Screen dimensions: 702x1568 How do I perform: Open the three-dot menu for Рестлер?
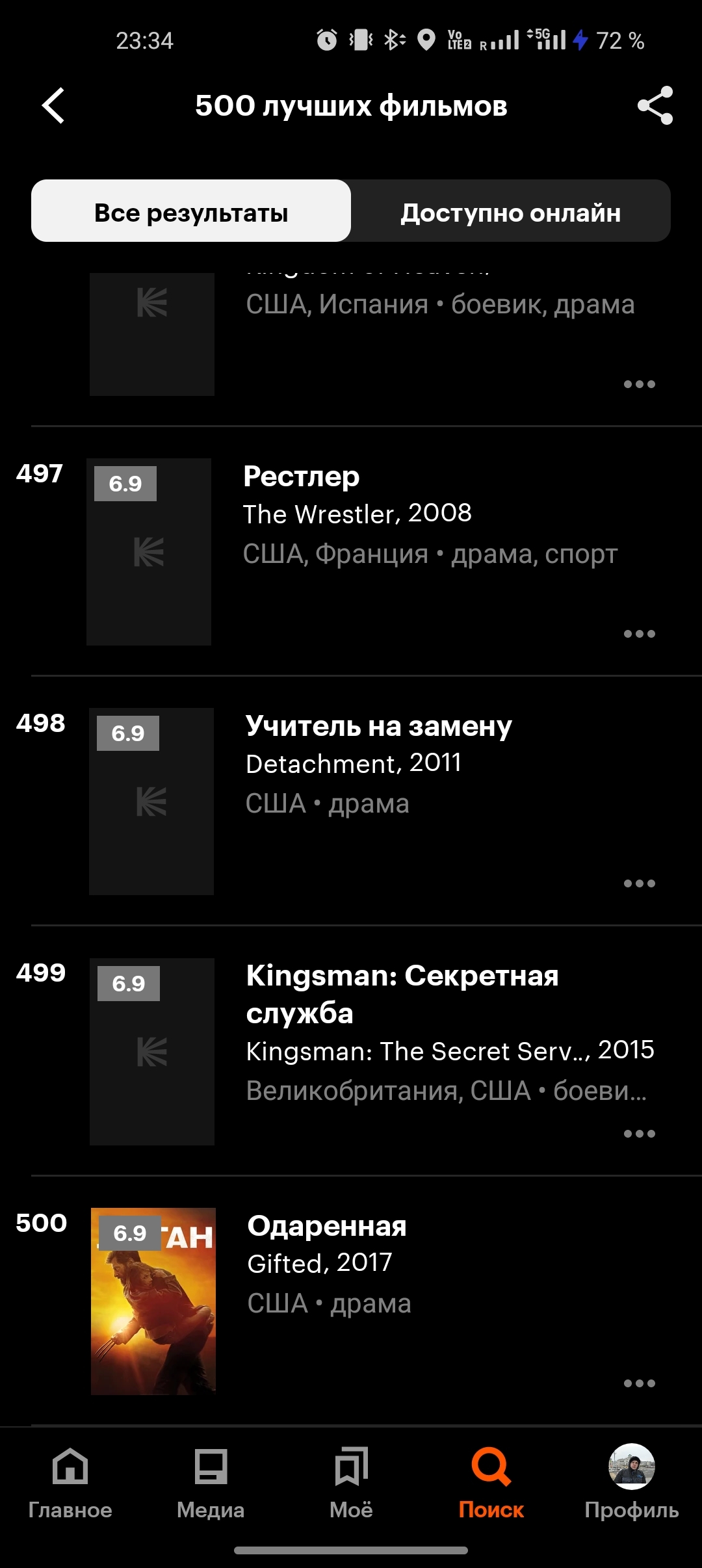(x=639, y=634)
